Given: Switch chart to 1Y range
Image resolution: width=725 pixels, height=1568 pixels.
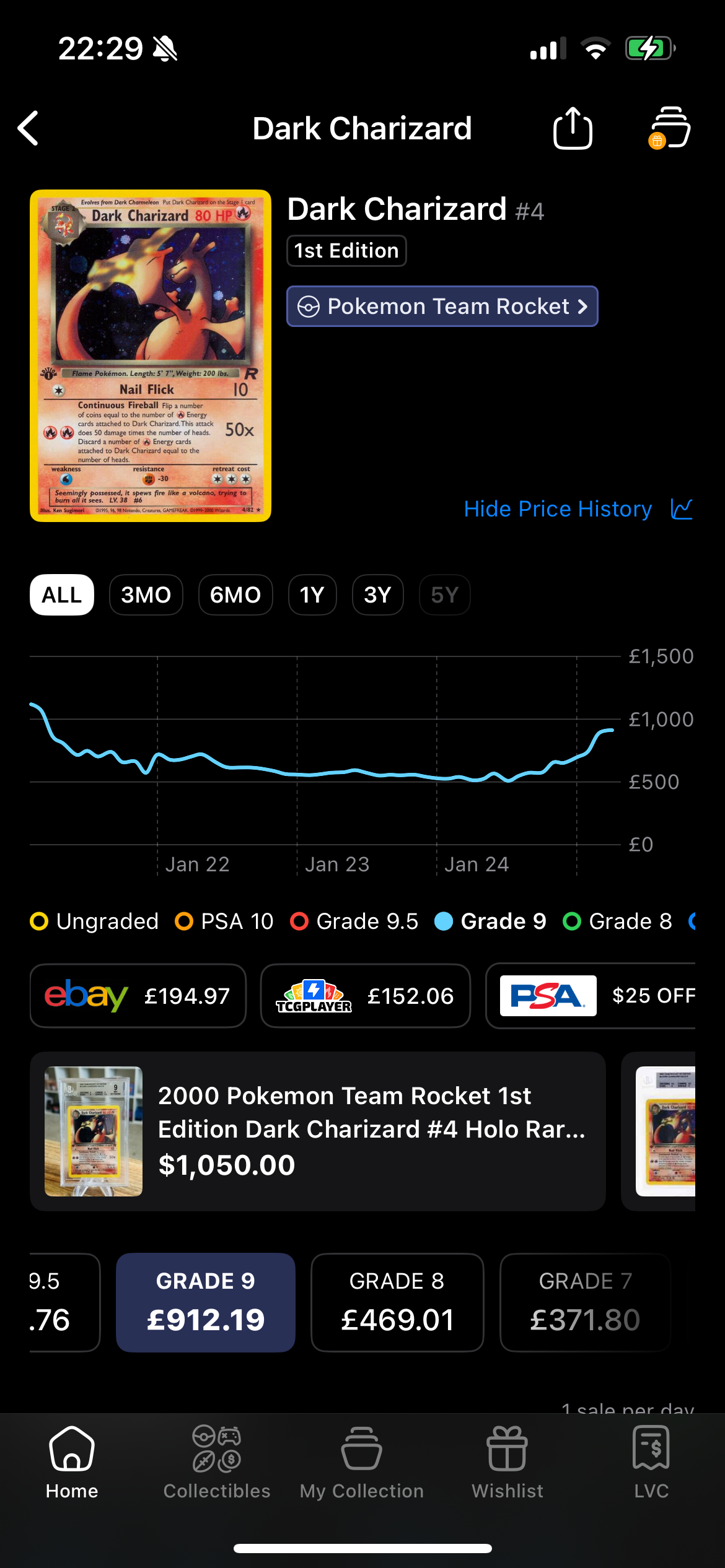Looking at the screenshot, I should (x=312, y=595).
